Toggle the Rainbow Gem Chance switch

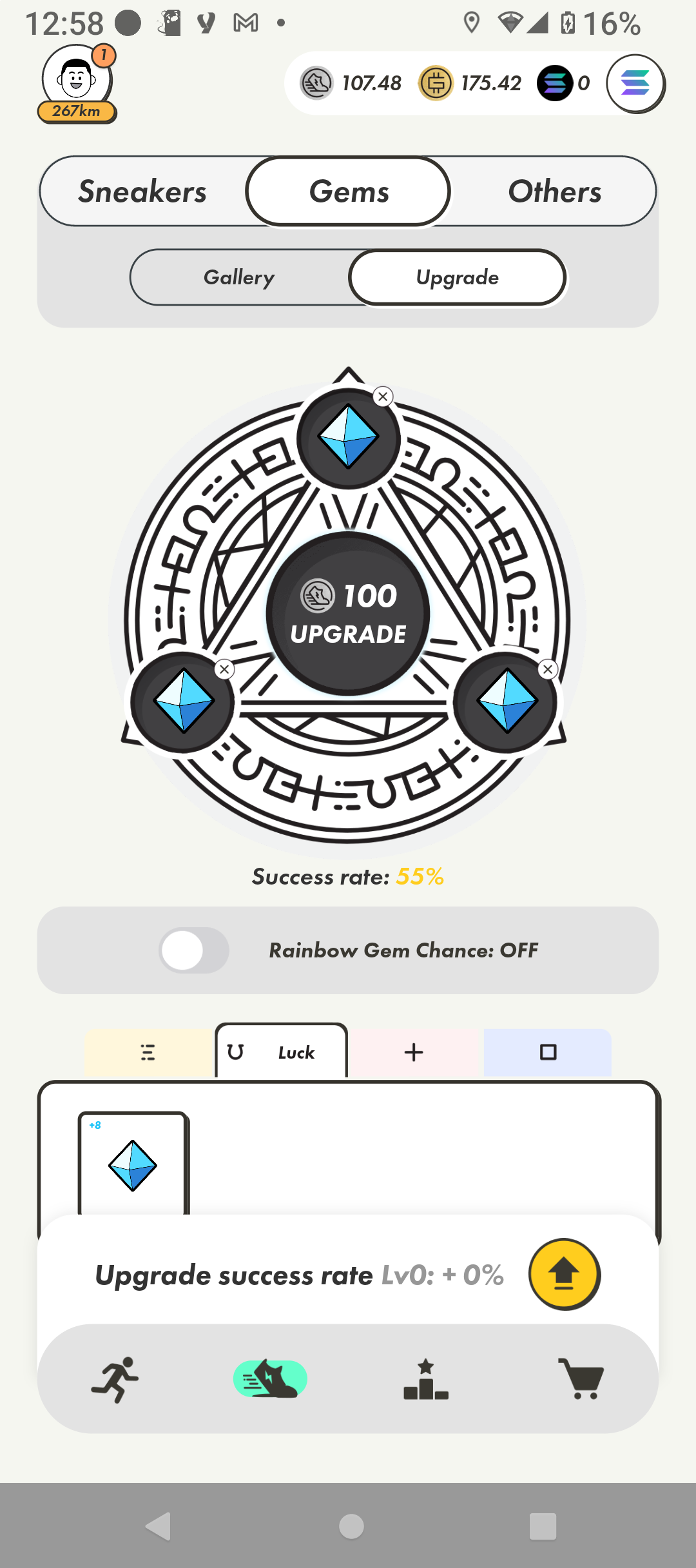click(x=194, y=950)
